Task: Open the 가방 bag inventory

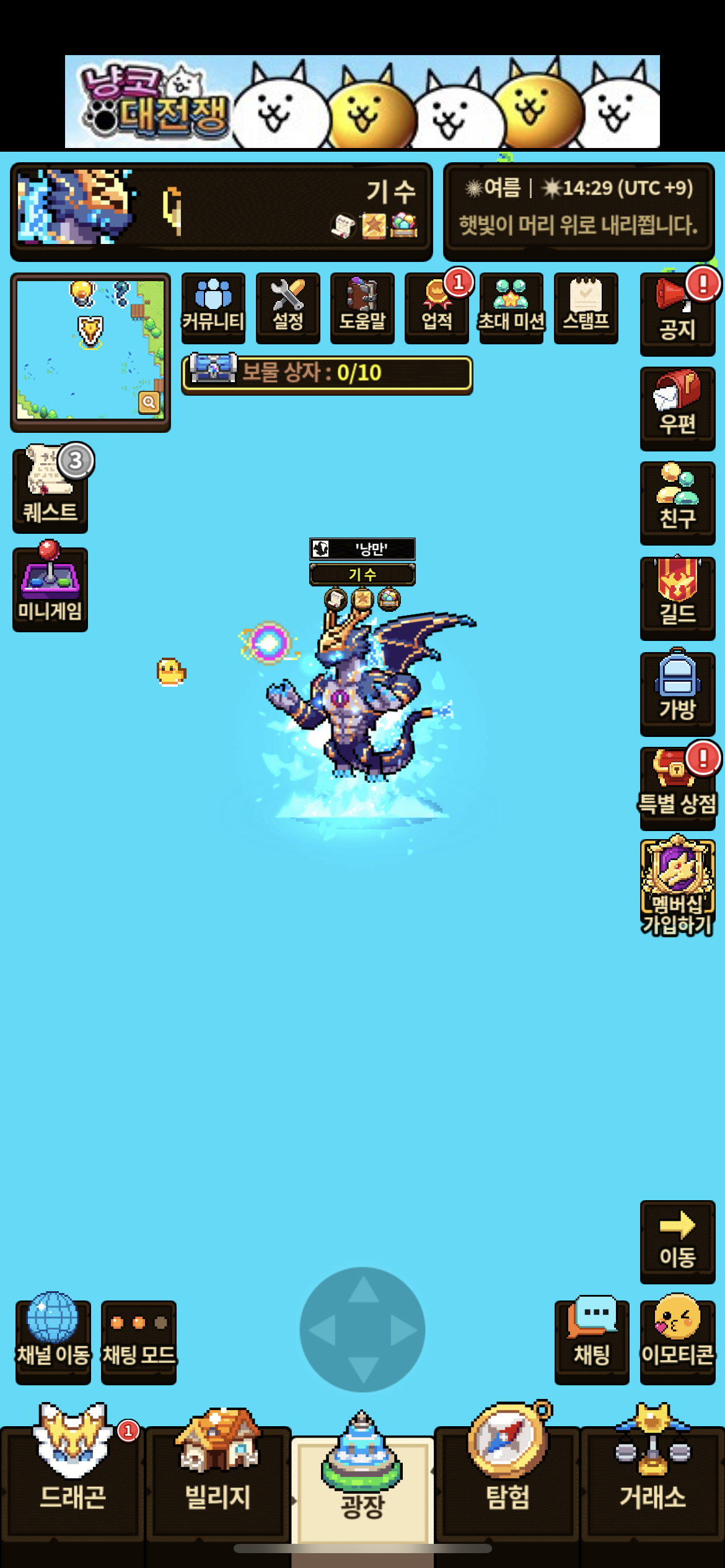Action: 678,694
